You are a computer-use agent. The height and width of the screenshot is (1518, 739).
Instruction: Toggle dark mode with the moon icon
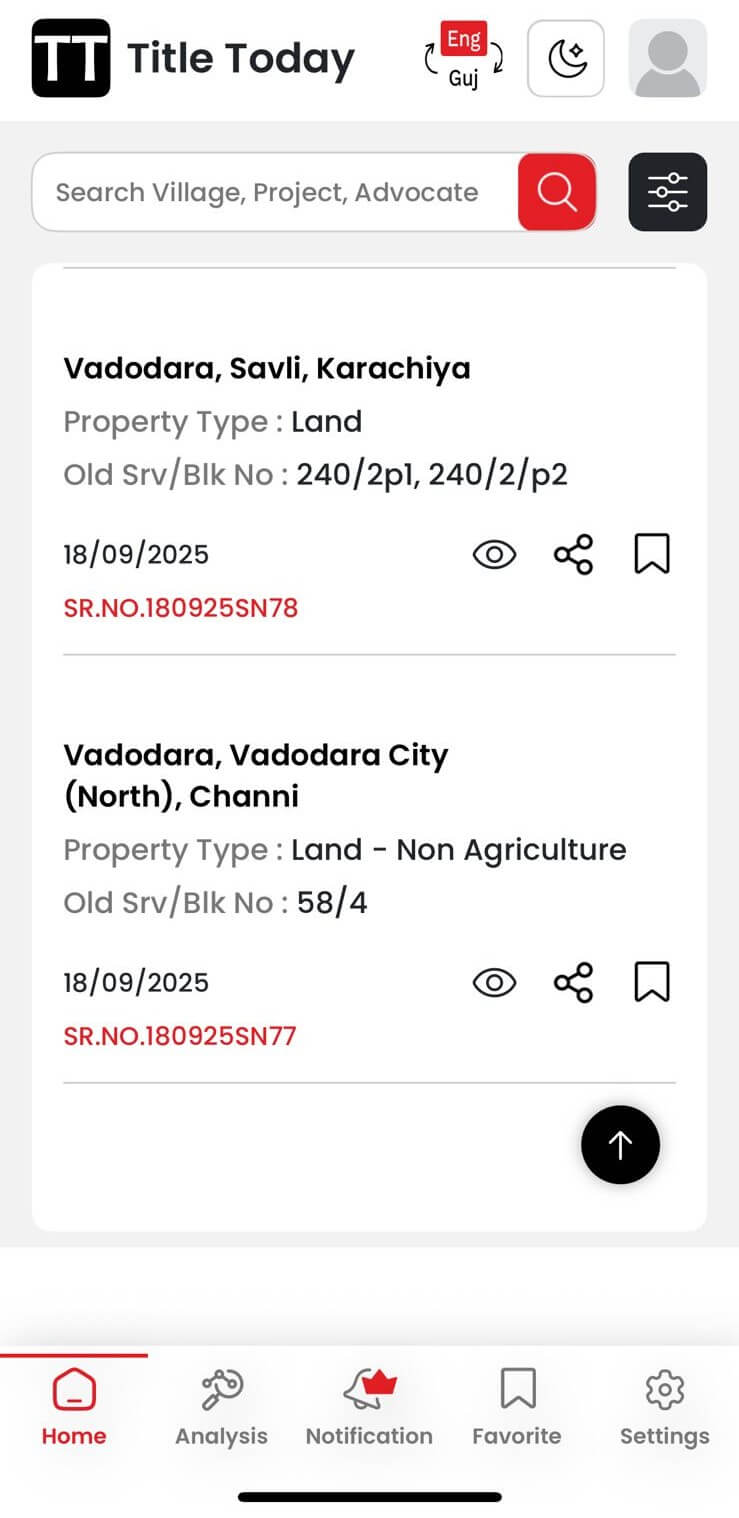[566, 58]
